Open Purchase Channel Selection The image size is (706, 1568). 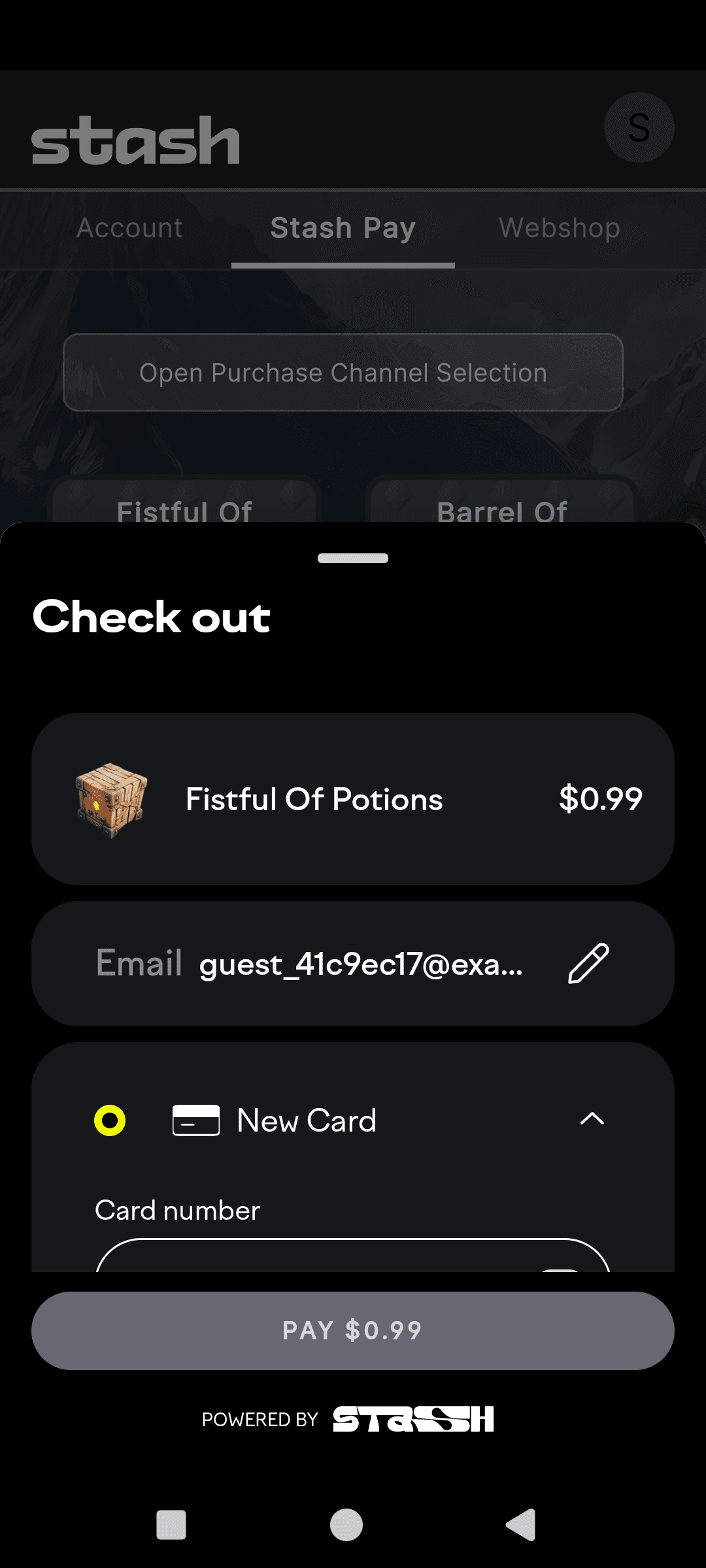(343, 372)
